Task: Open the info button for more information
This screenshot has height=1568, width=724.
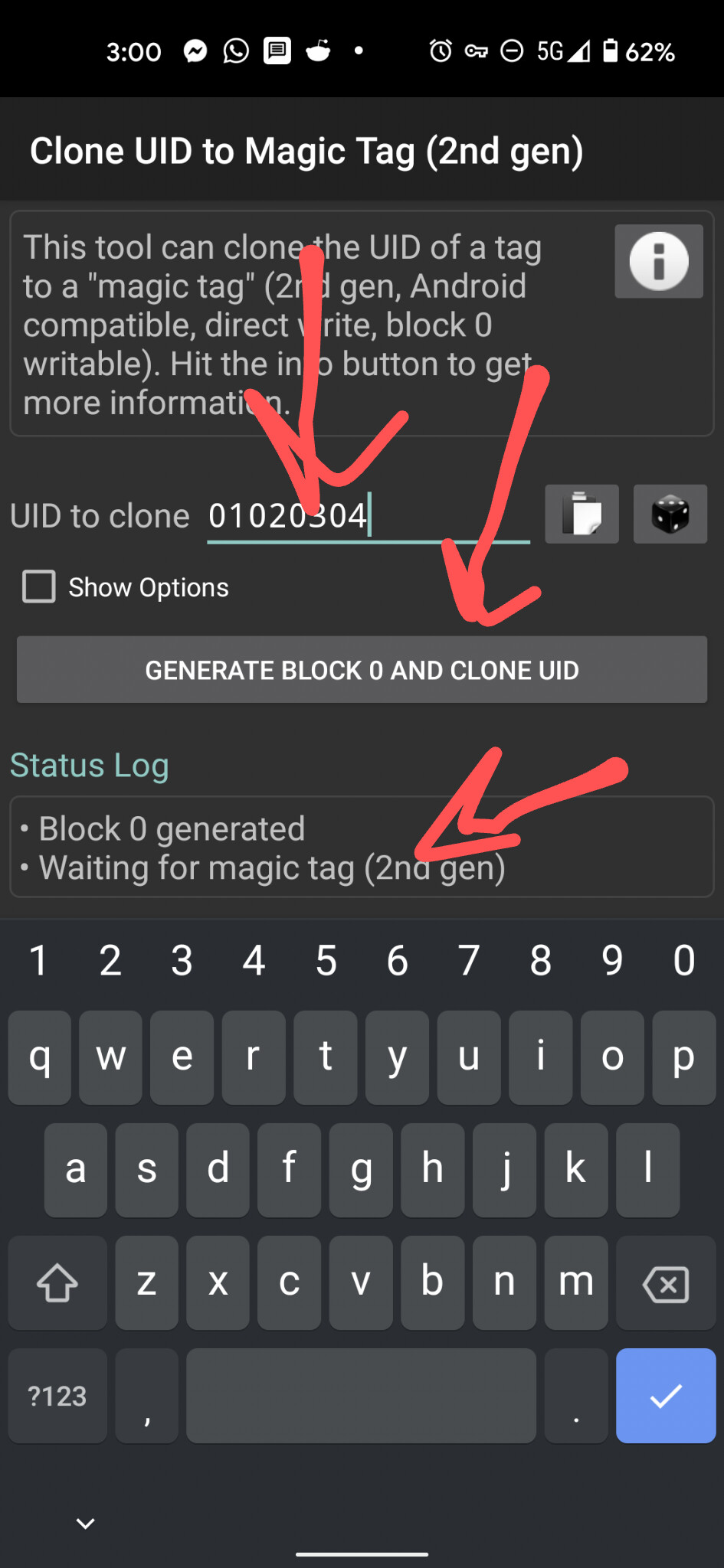Action: click(x=658, y=261)
